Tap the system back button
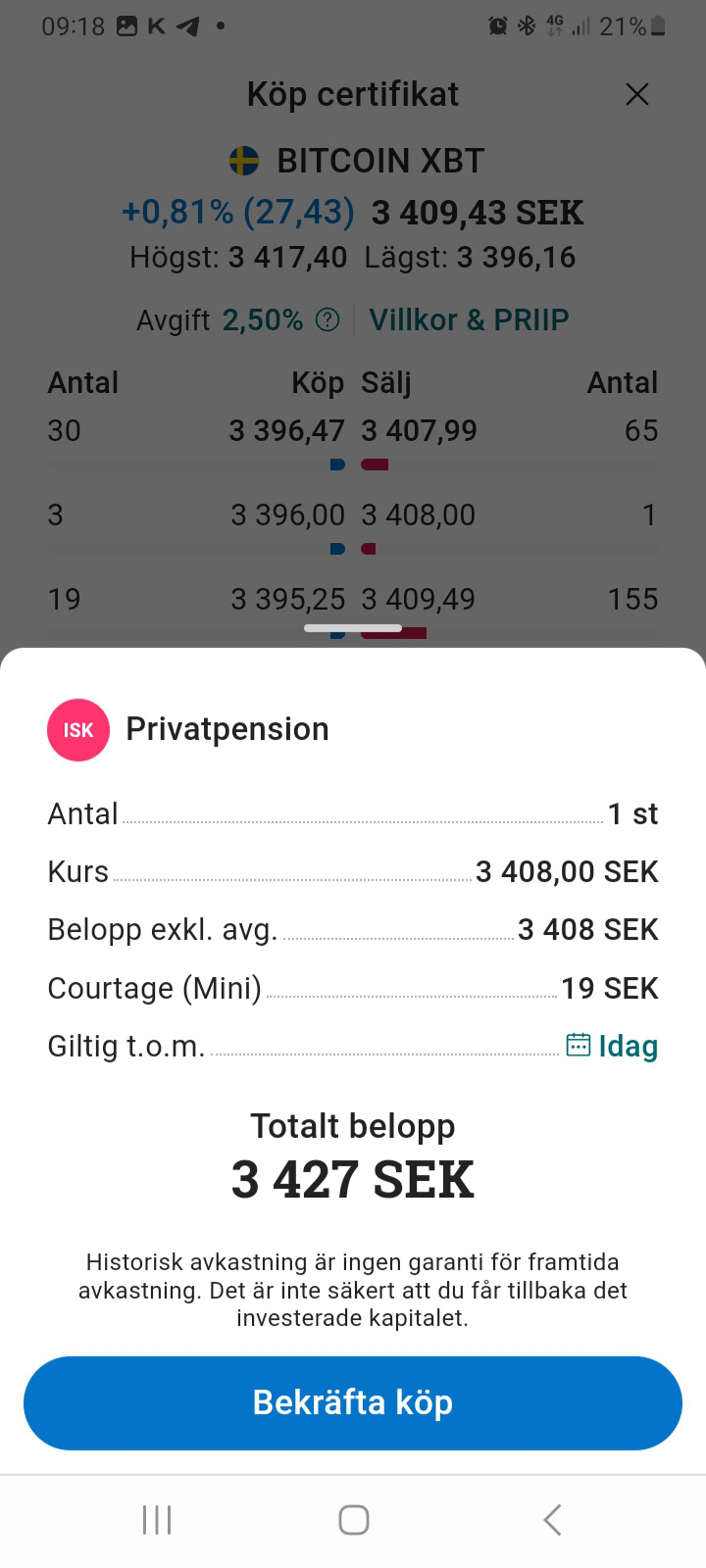Viewport: 706px width, 1568px height. pyautogui.click(x=552, y=1520)
